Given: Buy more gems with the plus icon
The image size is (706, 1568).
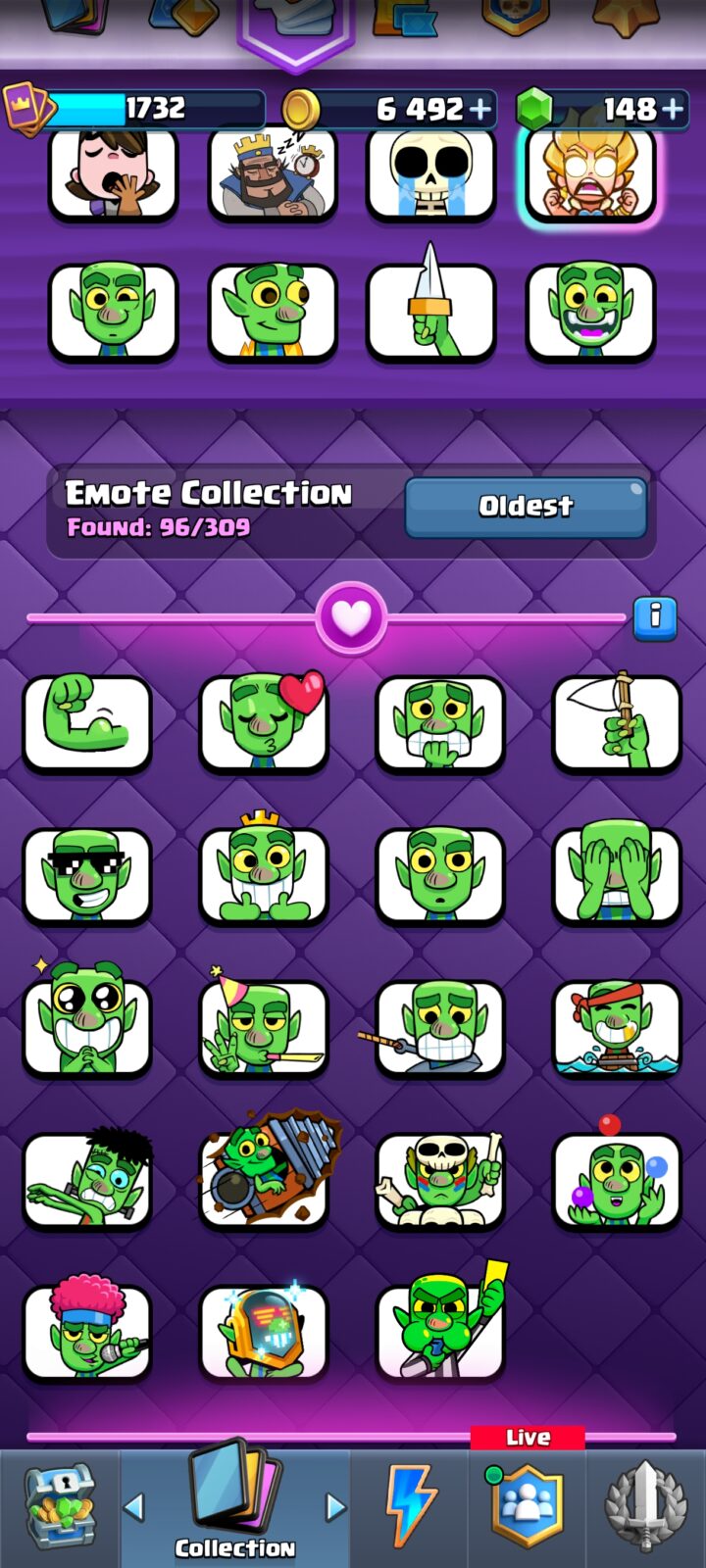Looking at the screenshot, I should click(672, 109).
